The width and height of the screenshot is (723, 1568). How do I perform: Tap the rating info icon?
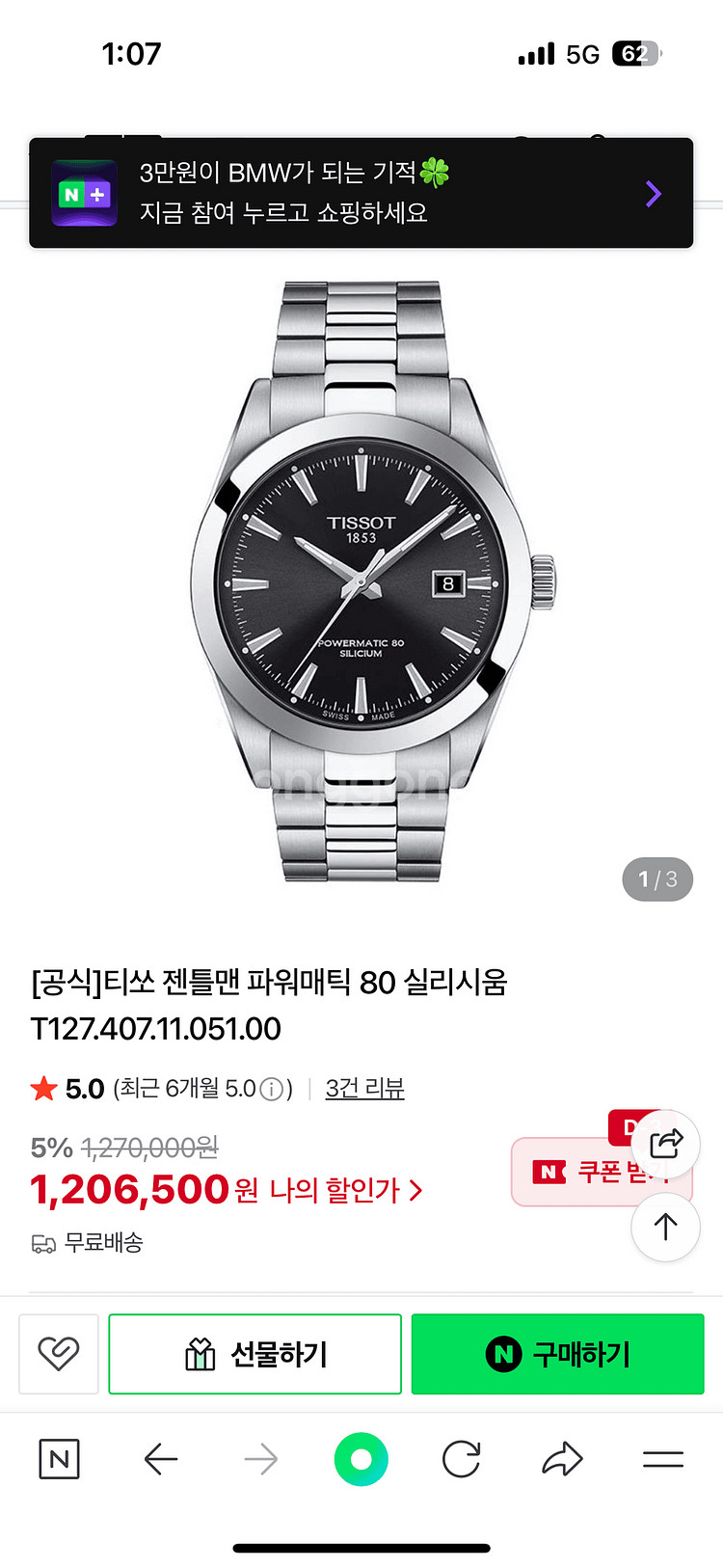point(273,1090)
